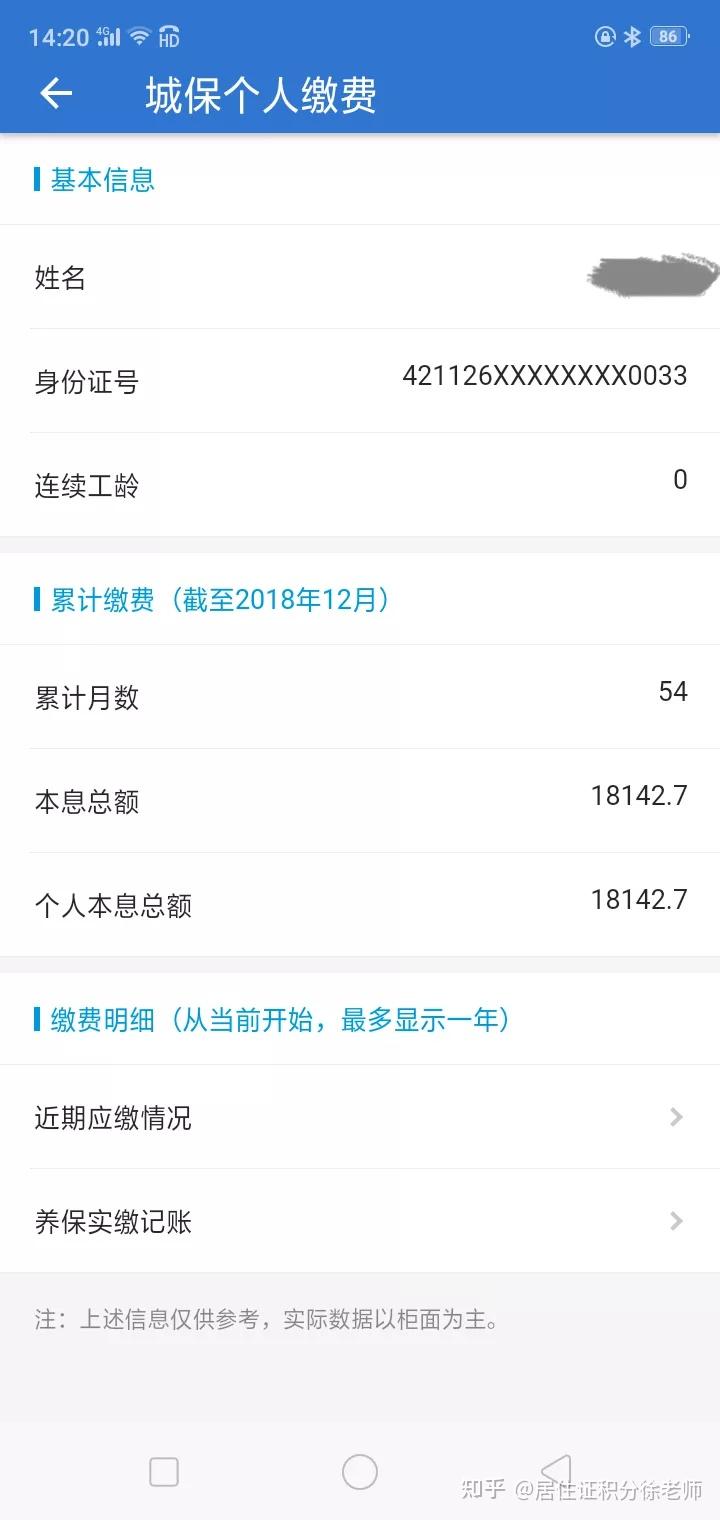Go back using the top-left arrow
Viewport: 720px width, 1520px height.
56,94
